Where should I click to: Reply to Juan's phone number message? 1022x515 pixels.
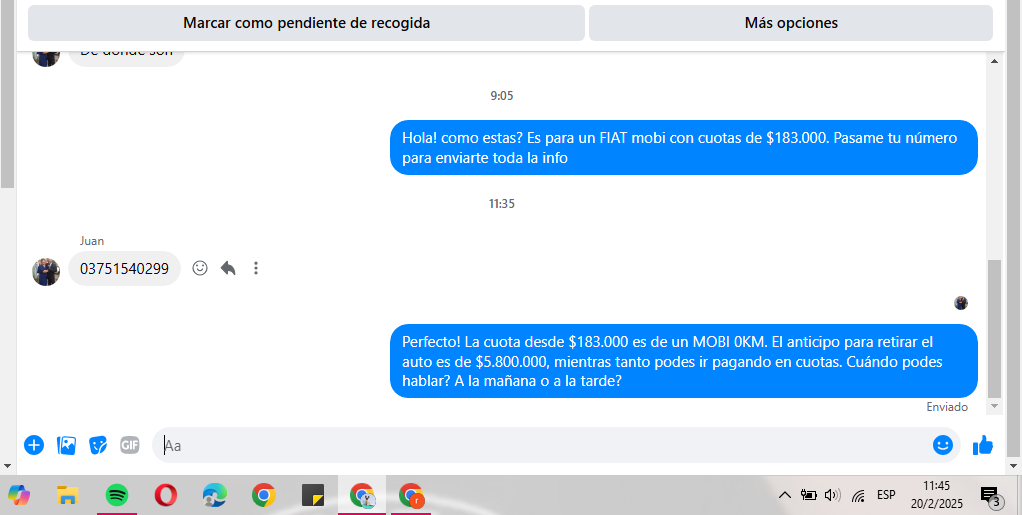coord(228,268)
